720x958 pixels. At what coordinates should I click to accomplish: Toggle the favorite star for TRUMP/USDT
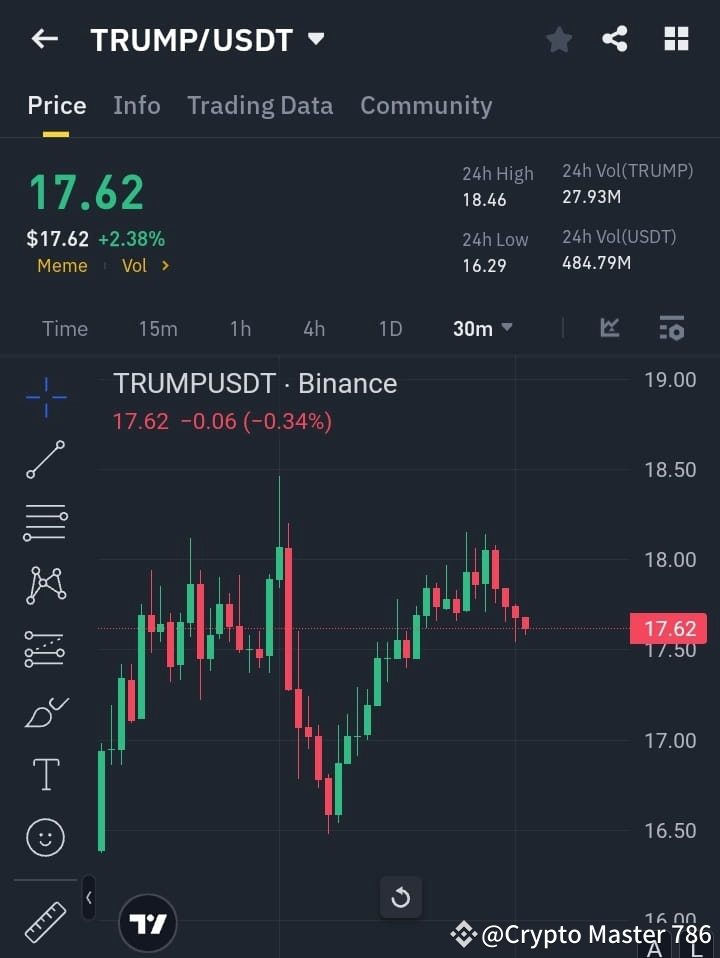558,39
